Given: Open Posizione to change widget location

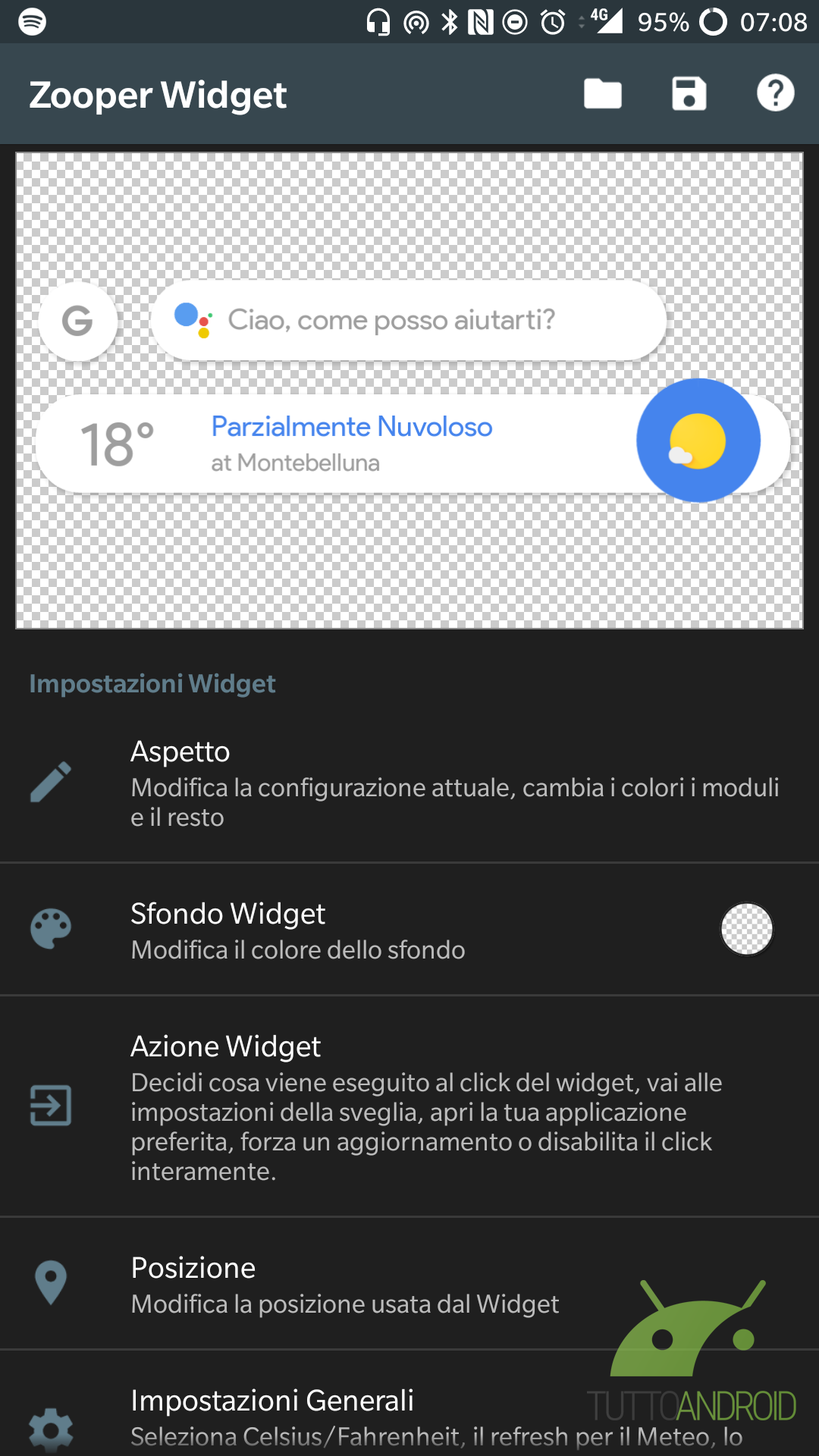Looking at the screenshot, I should (409, 1284).
